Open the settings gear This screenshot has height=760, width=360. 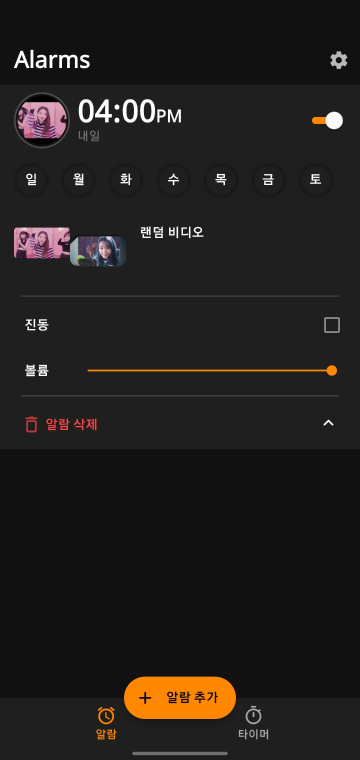pos(339,61)
